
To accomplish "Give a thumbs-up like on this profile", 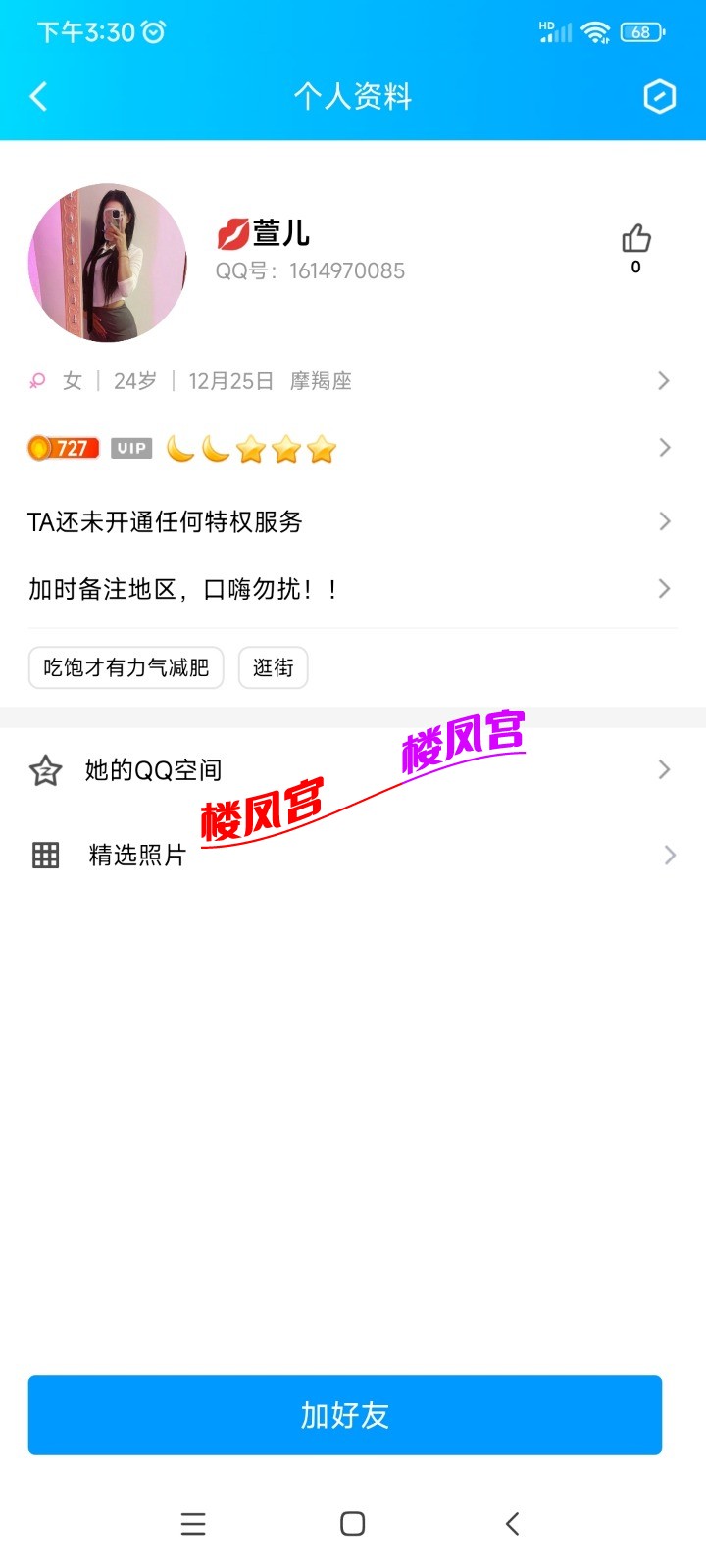I will pyautogui.click(x=637, y=240).
